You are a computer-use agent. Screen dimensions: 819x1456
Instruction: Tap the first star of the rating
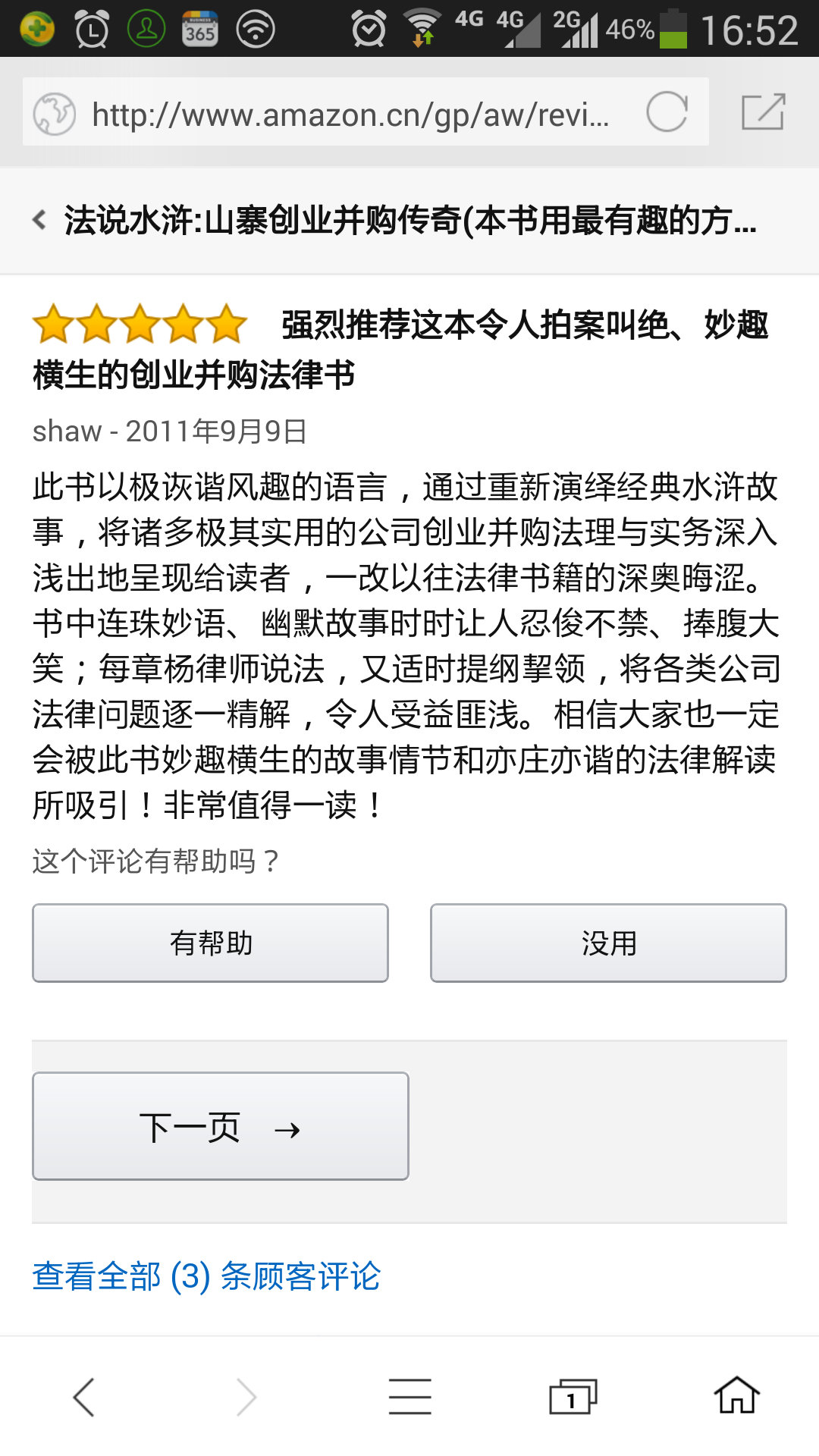pos(55,325)
